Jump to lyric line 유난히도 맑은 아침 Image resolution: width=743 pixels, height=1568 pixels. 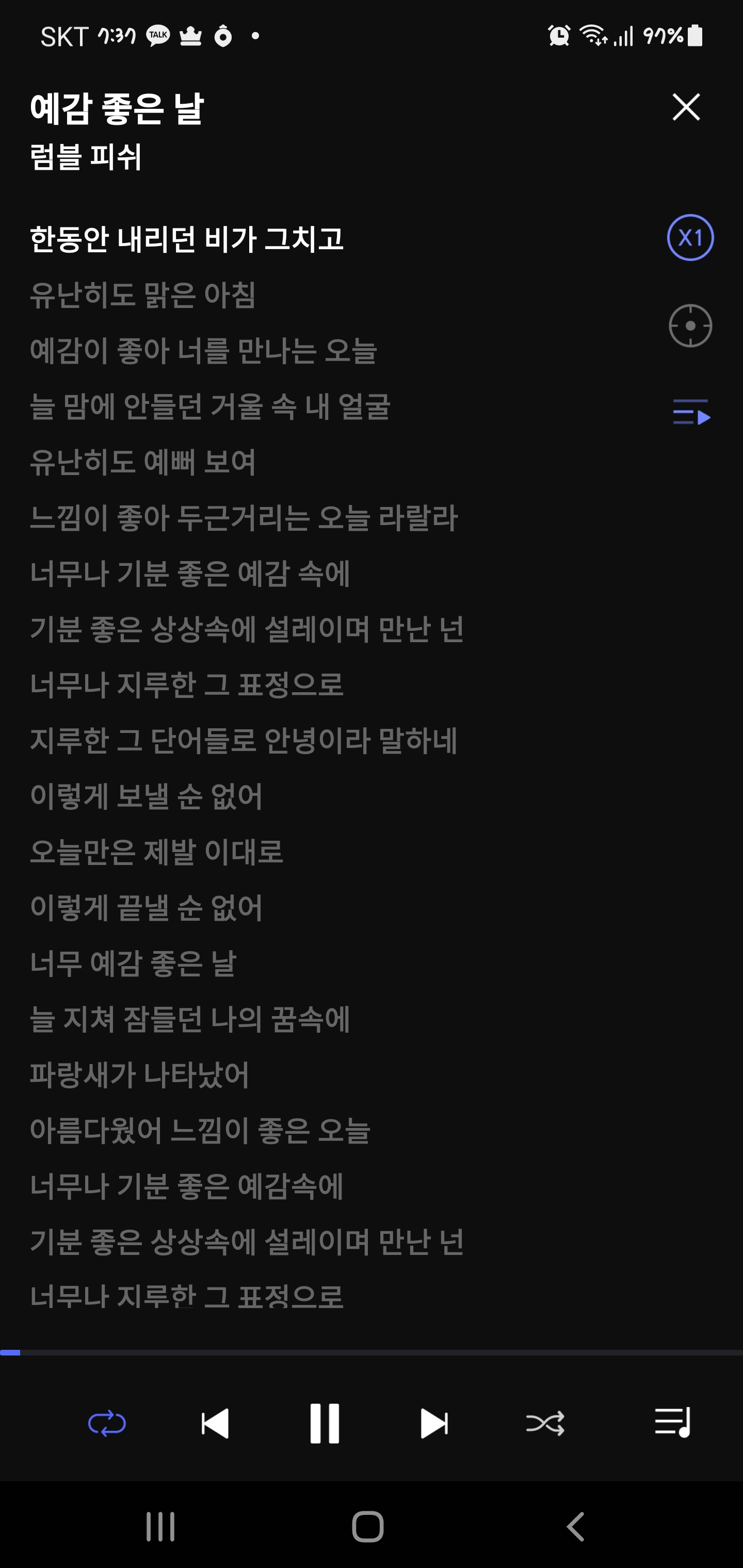(x=143, y=295)
